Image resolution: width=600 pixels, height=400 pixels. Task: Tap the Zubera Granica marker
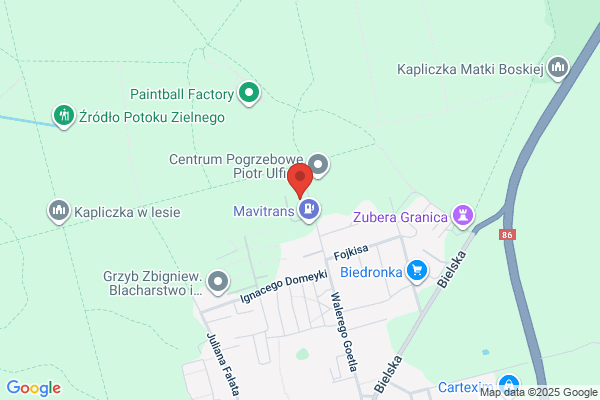[x=463, y=217]
